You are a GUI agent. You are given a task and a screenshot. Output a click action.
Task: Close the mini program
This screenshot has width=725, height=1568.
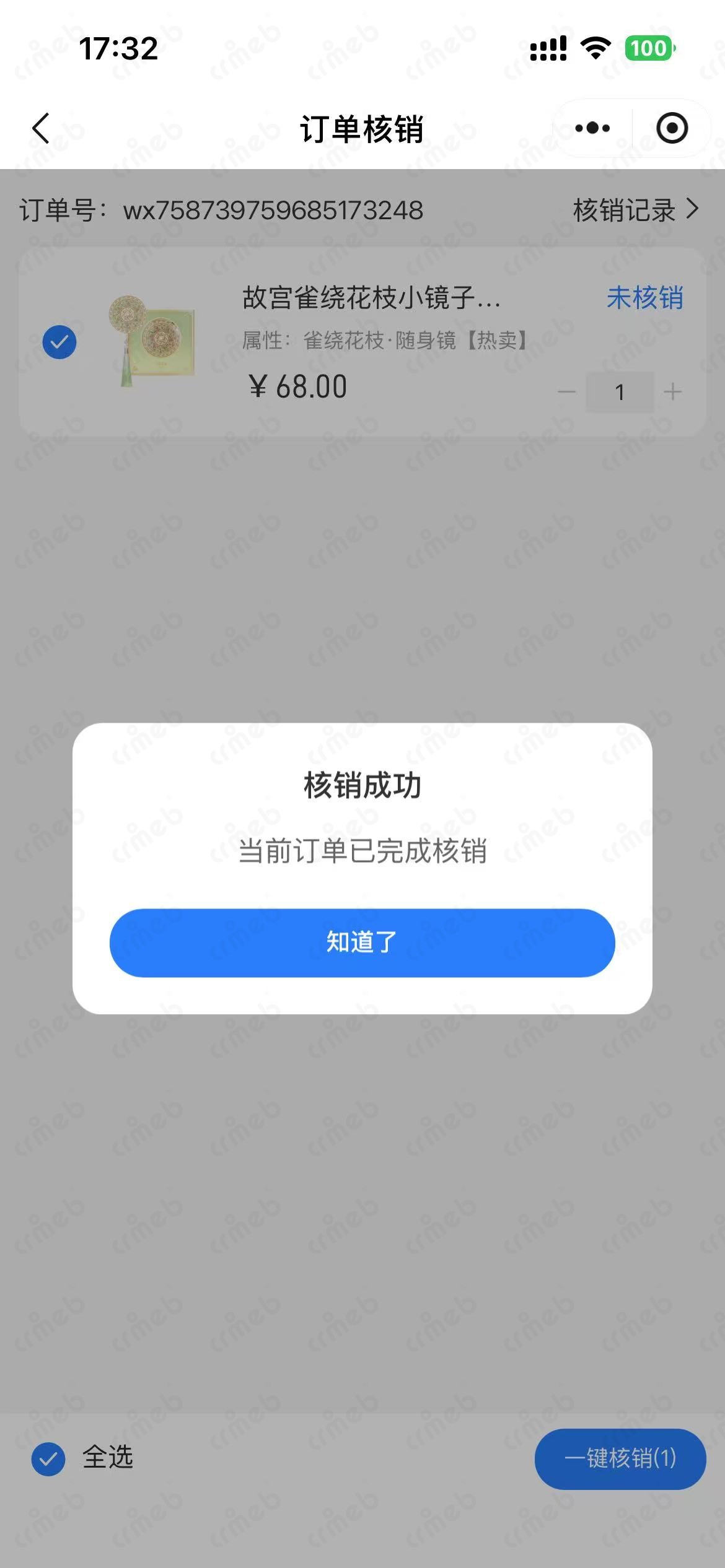672,128
